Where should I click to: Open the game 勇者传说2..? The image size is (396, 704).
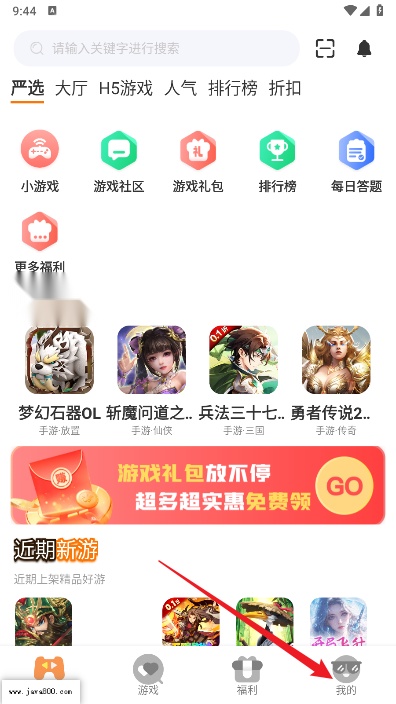pos(336,380)
